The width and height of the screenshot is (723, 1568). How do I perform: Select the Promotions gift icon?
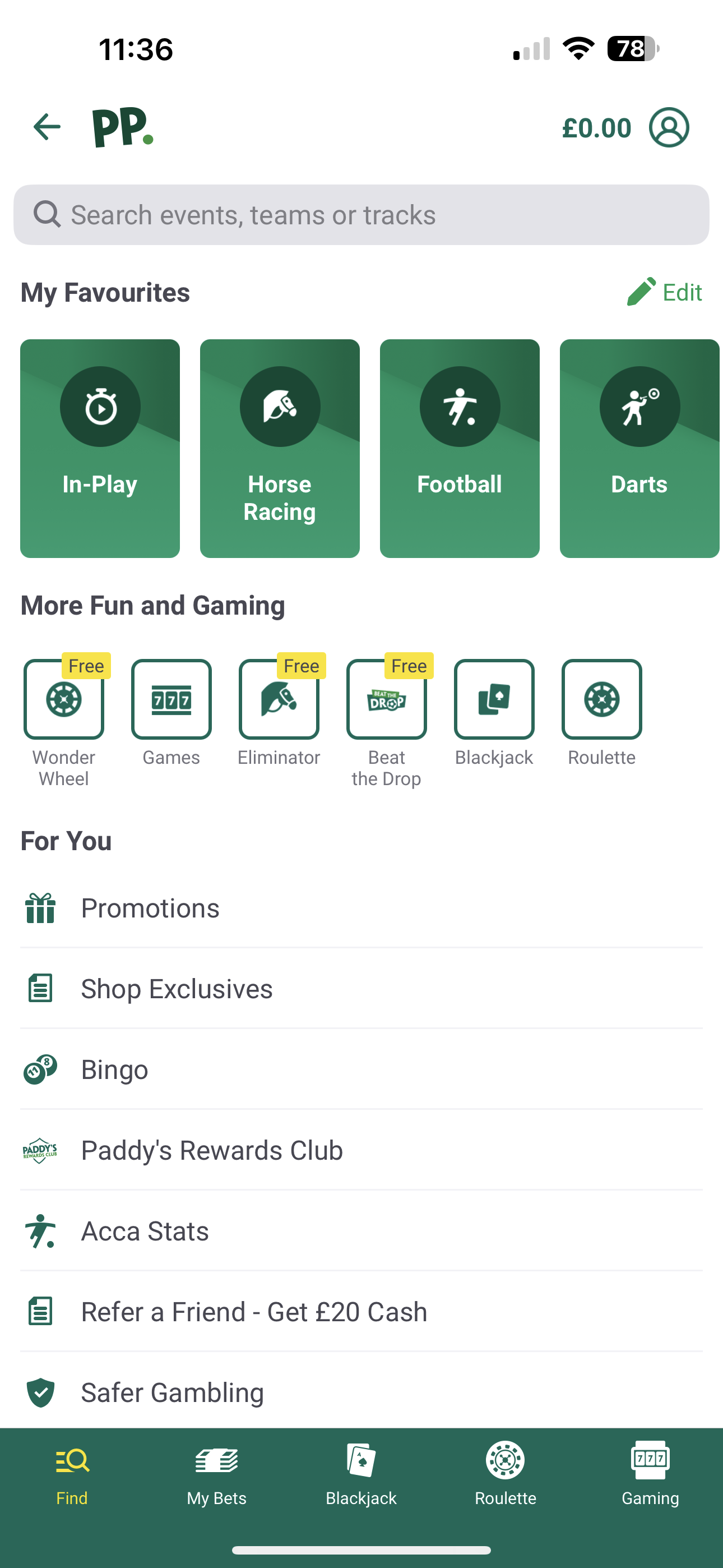pos(40,908)
